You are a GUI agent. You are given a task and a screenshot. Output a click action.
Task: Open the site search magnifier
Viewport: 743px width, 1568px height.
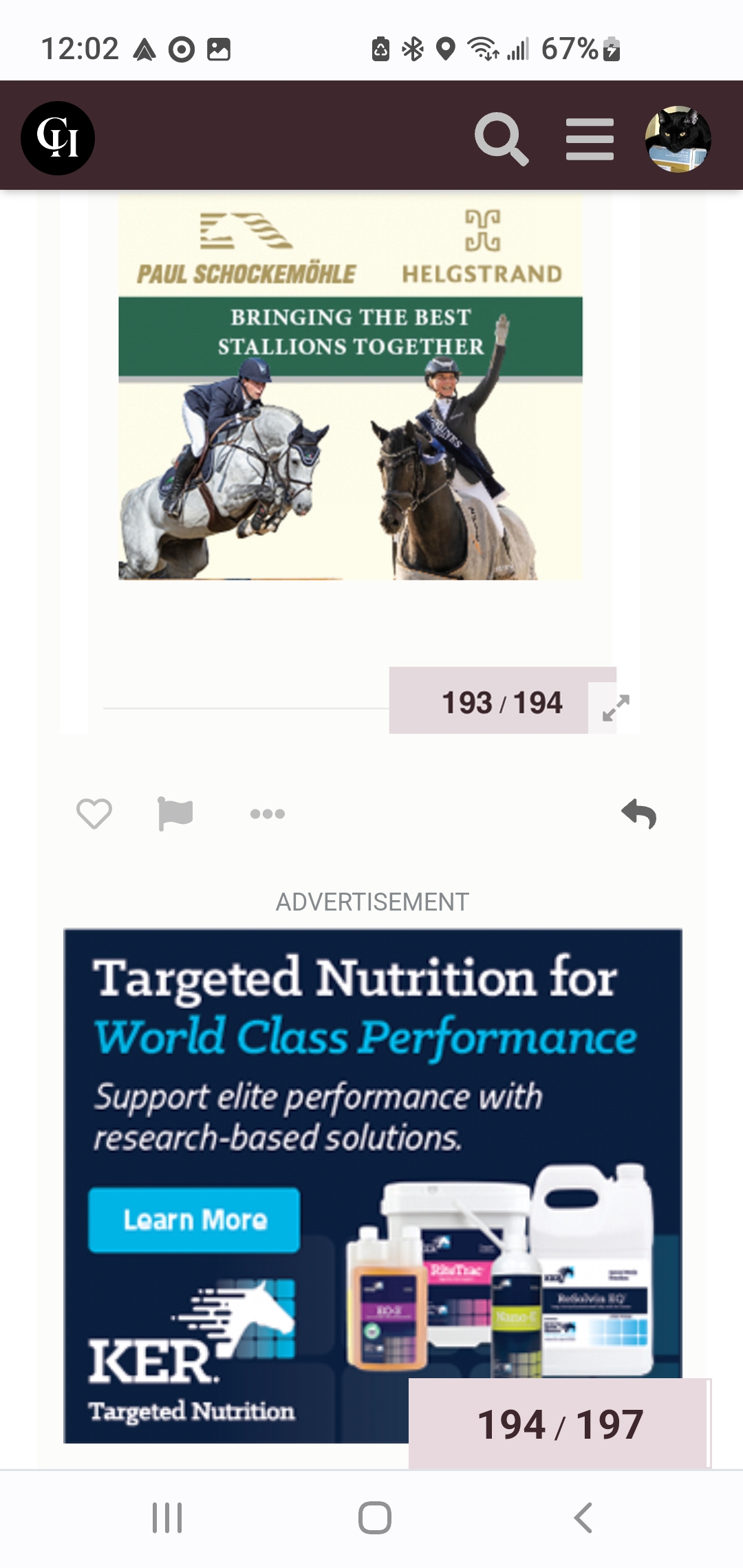coord(502,139)
